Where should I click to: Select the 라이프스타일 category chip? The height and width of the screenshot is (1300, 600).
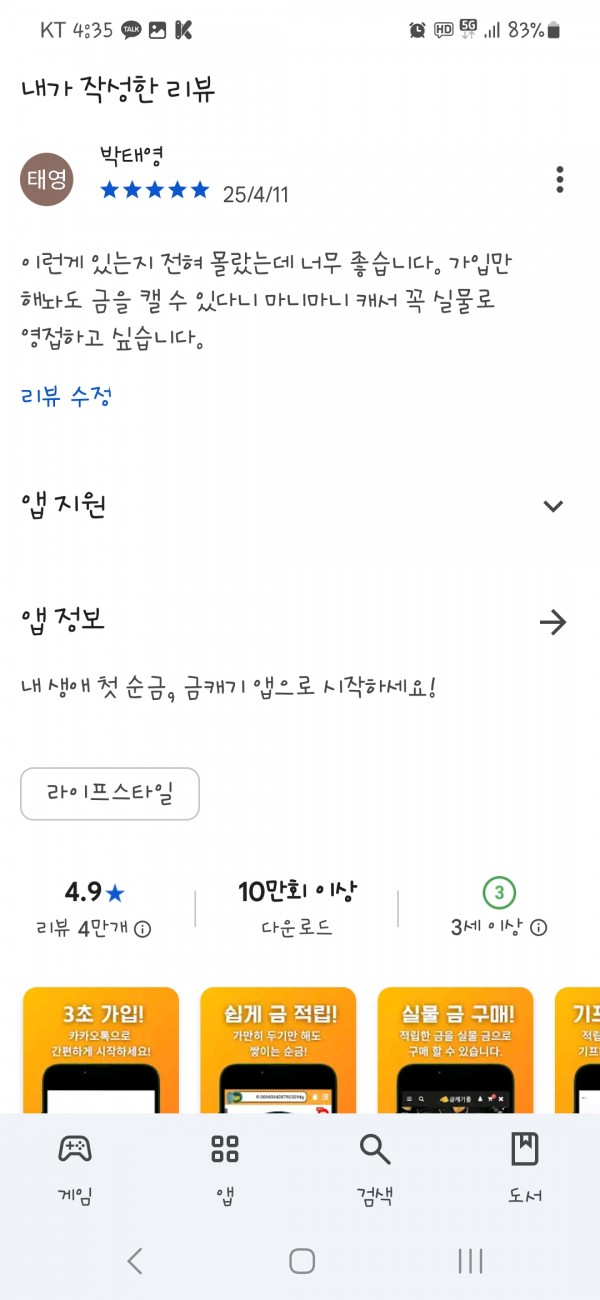pyautogui.click(x=110, y=794)
